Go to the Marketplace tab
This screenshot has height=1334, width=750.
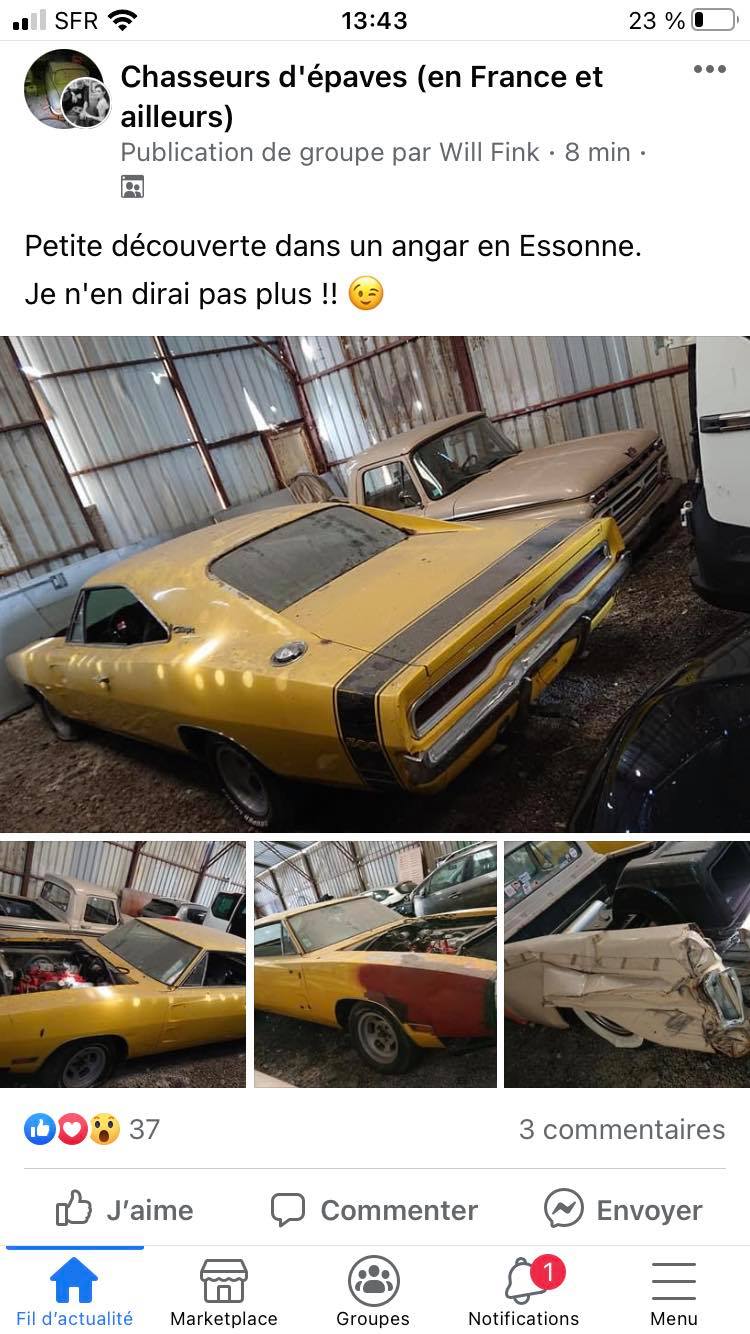coord(224,1292)
